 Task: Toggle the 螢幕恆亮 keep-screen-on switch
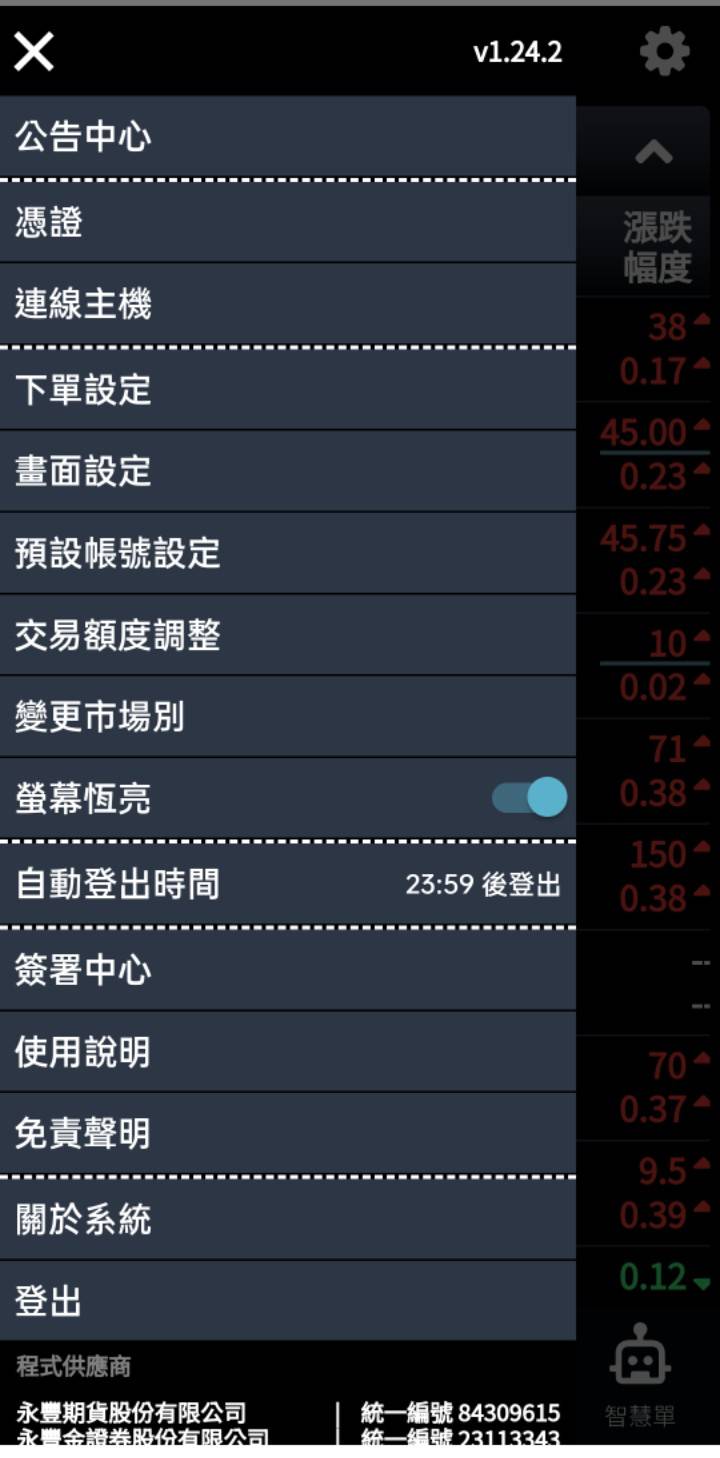530,798
